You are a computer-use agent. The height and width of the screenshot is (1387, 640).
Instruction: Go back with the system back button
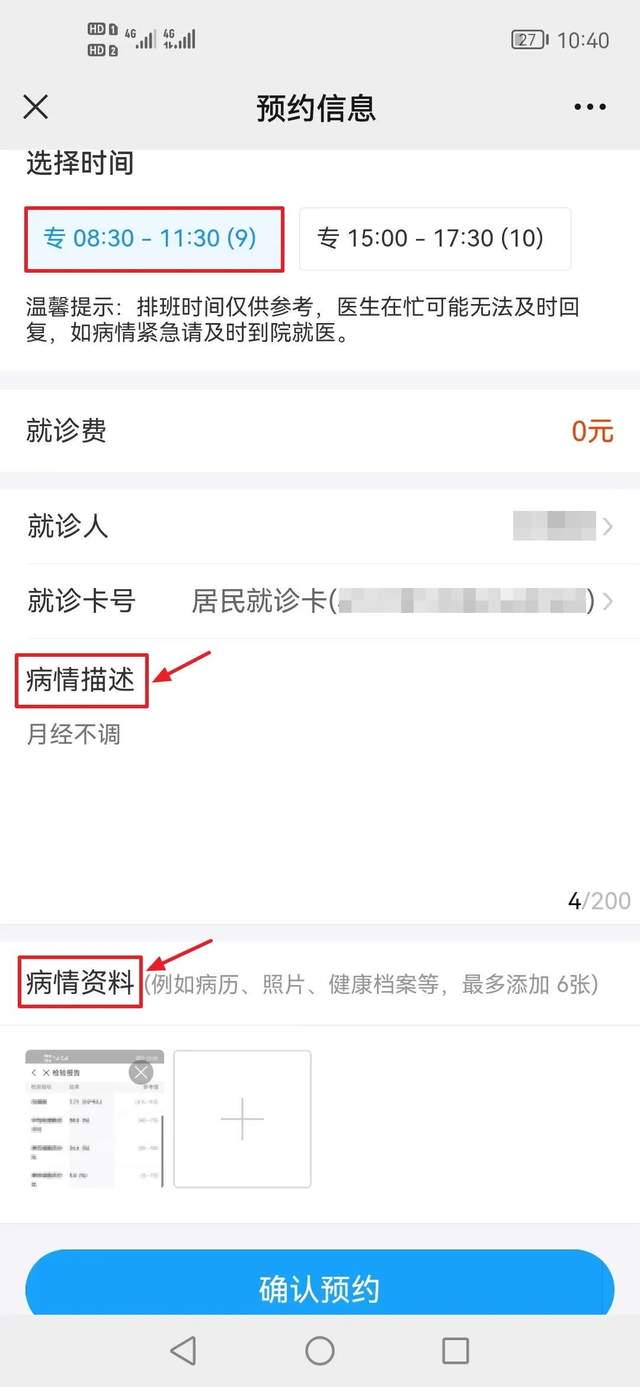(x=183, y=1351)
